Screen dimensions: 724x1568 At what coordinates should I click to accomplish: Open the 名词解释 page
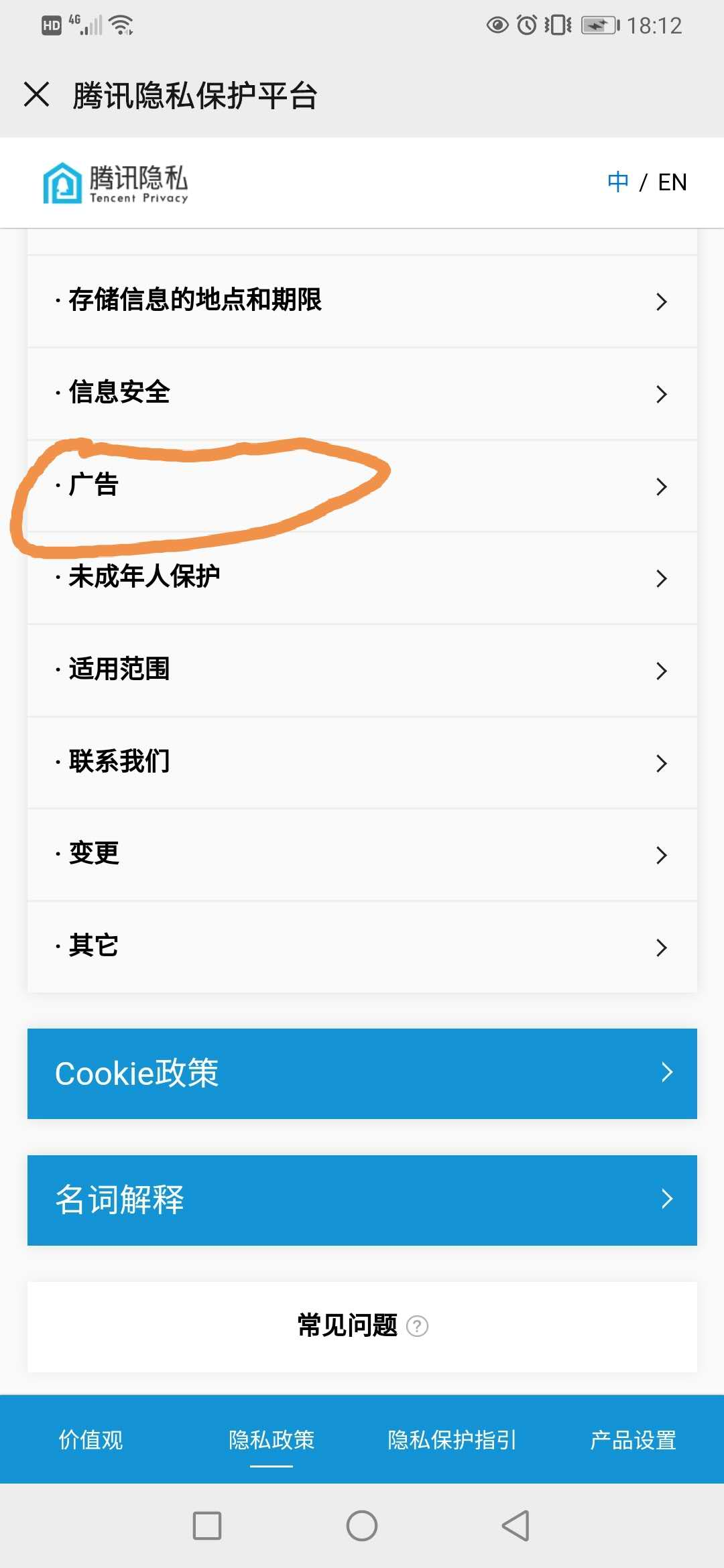click(362, 1200)
